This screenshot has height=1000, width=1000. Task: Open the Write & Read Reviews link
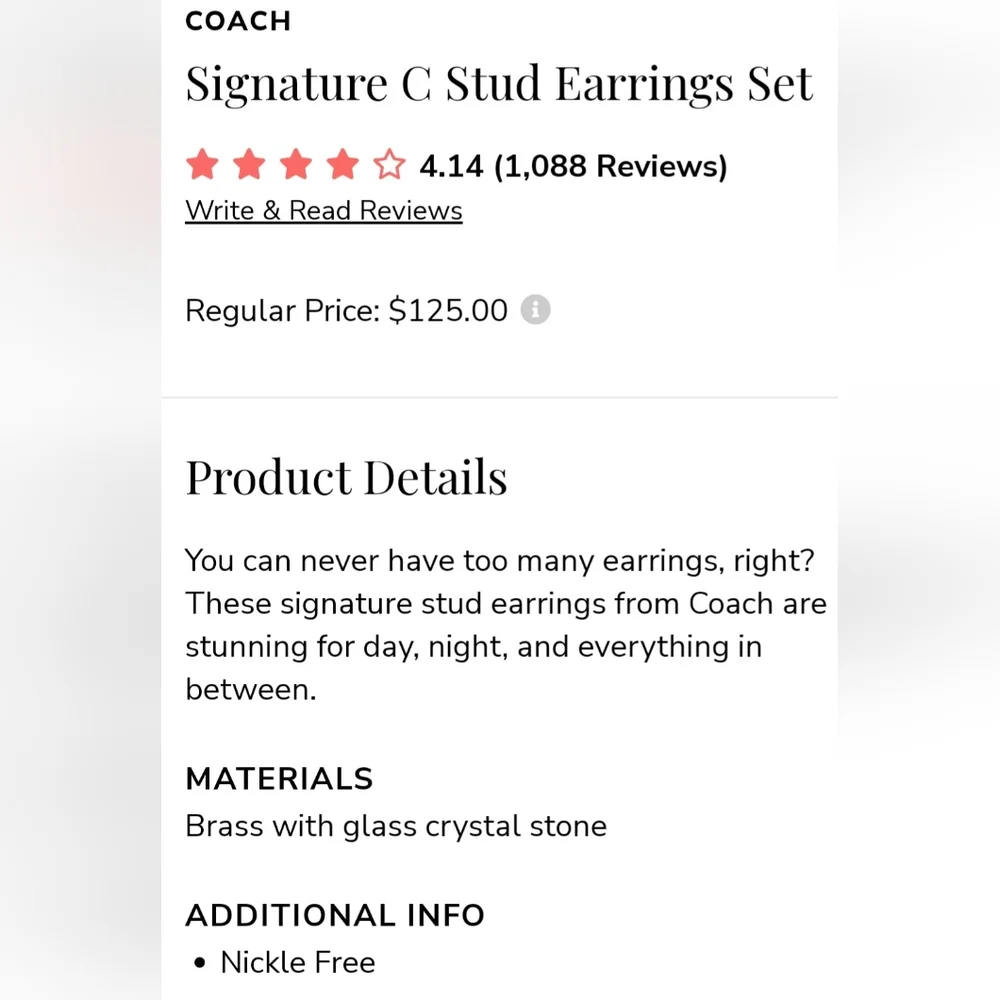323,211
